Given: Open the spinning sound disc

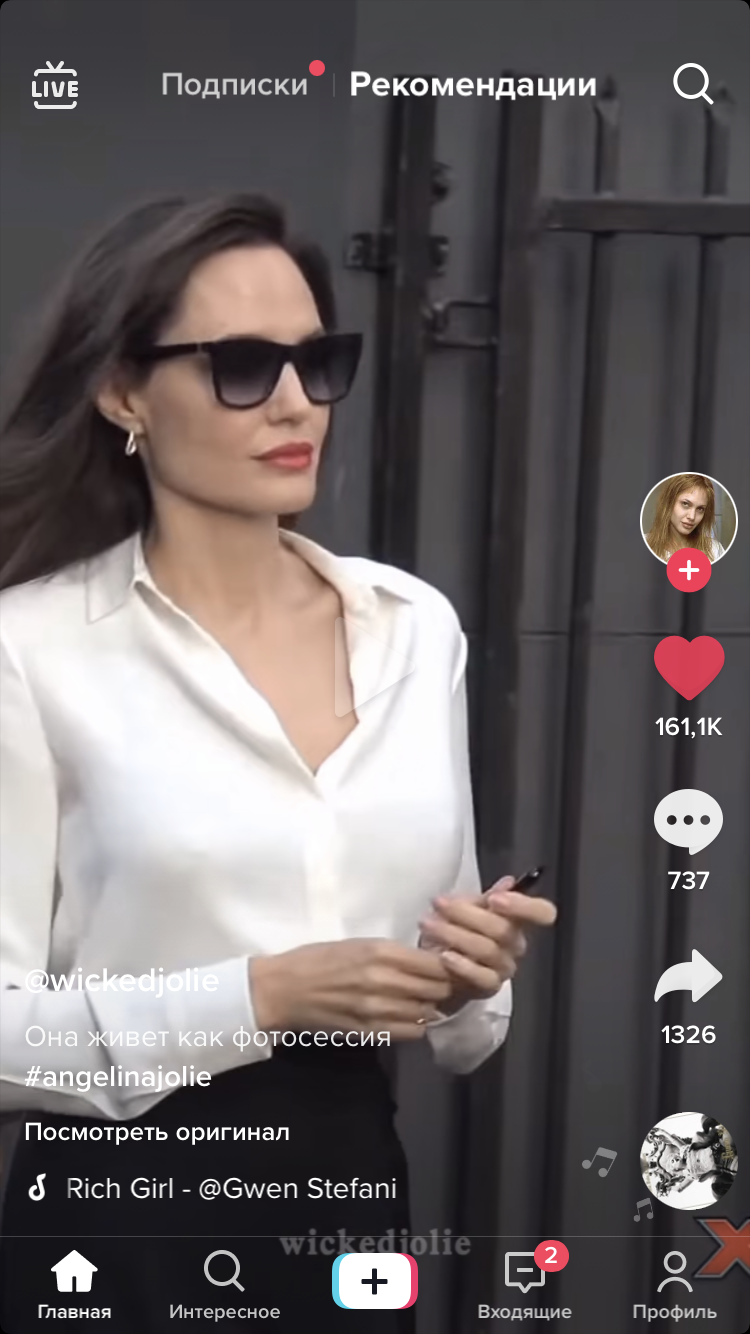Looking at the screenshot, I should click(688, 1161).
